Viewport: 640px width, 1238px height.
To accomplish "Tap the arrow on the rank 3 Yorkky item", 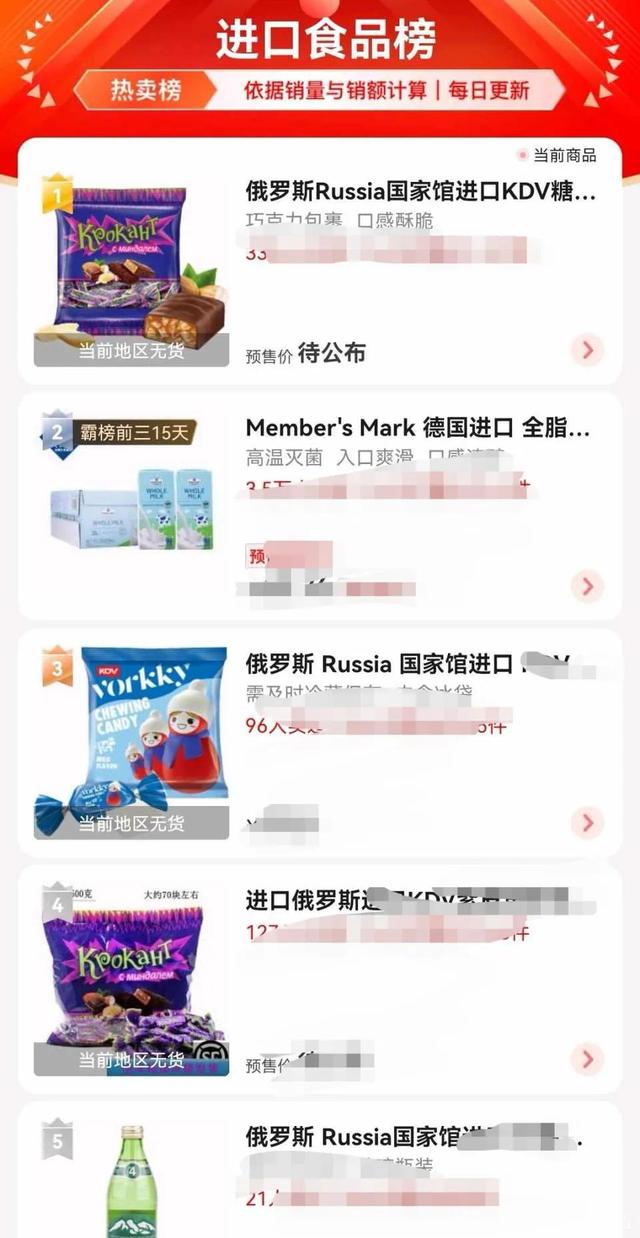I will click(x=587, y=822).
